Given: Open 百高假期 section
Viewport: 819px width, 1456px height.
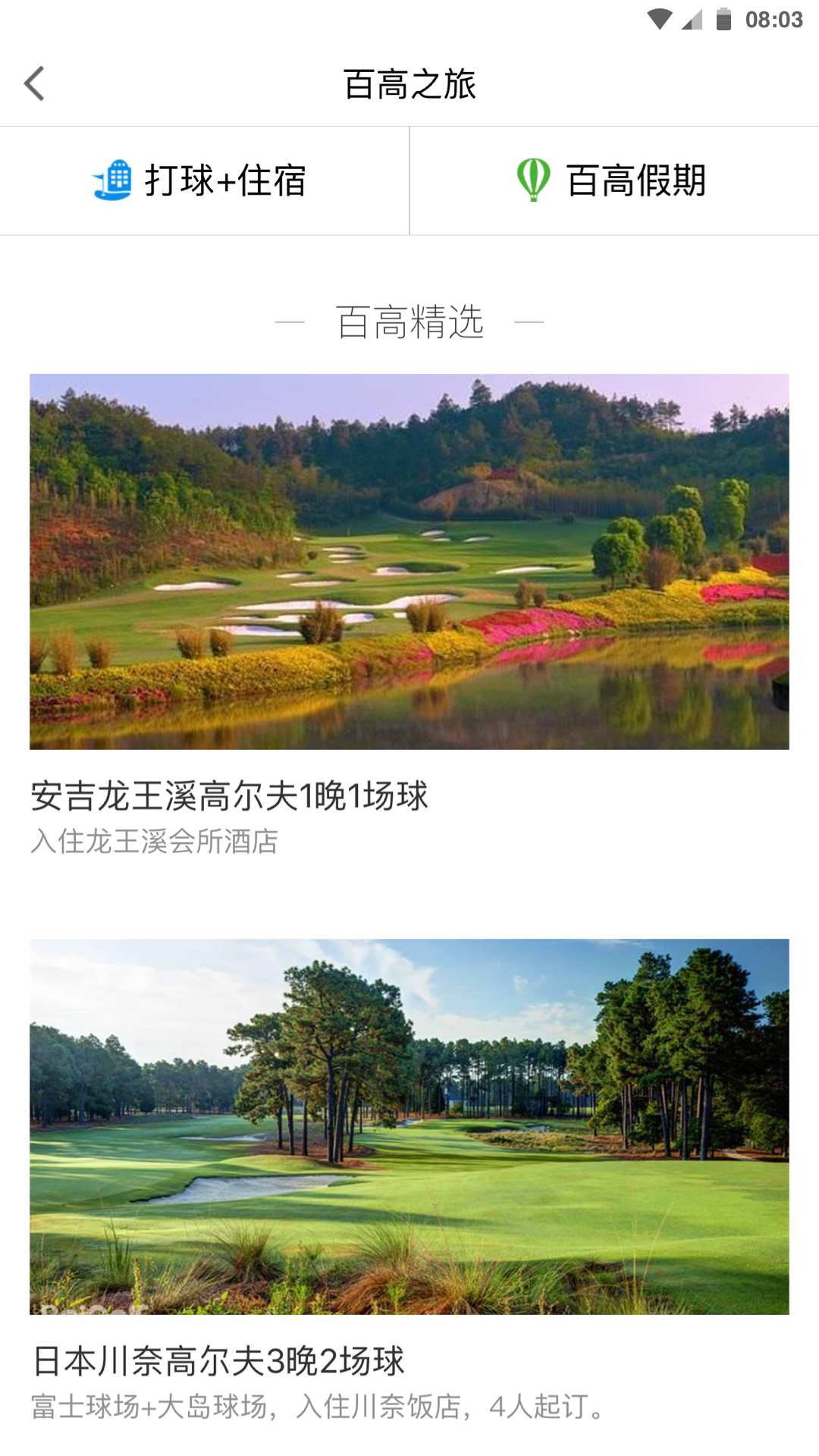Looking at the screenshot, I should pyautogui.click(x=613, y=180).
